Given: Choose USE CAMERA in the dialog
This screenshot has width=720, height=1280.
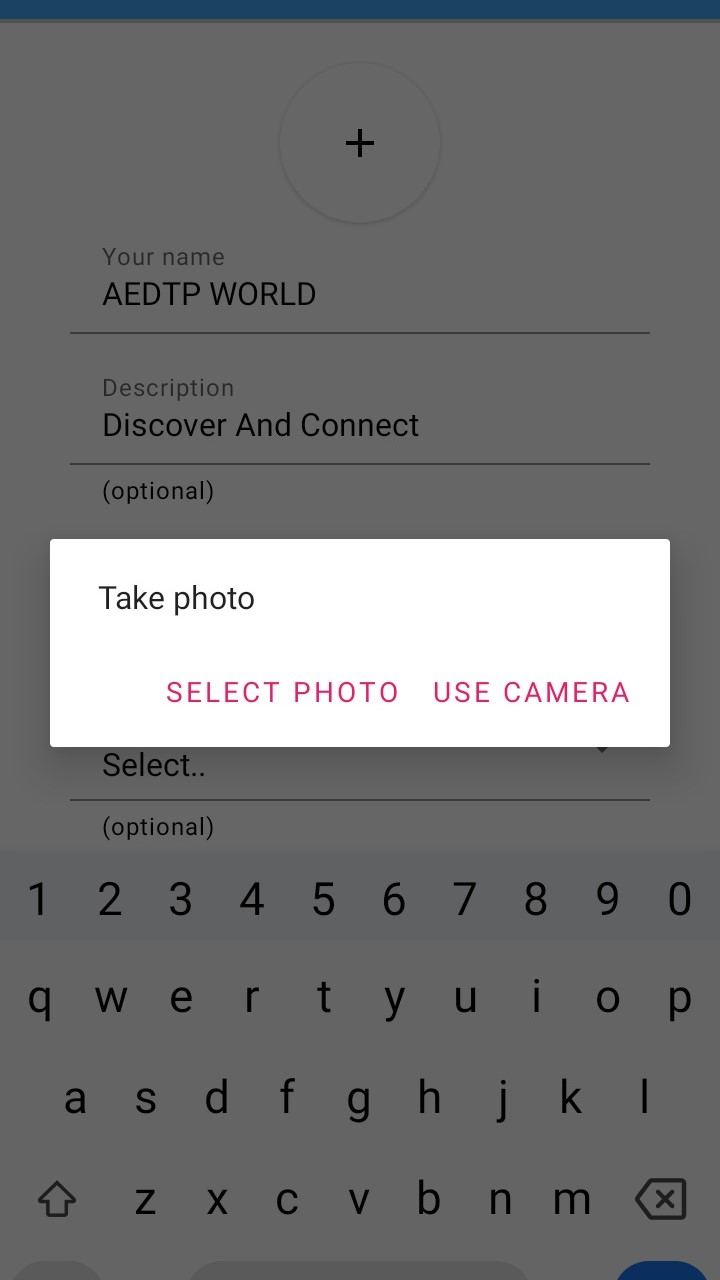Looking at the screenshot, I should point(531,692).
